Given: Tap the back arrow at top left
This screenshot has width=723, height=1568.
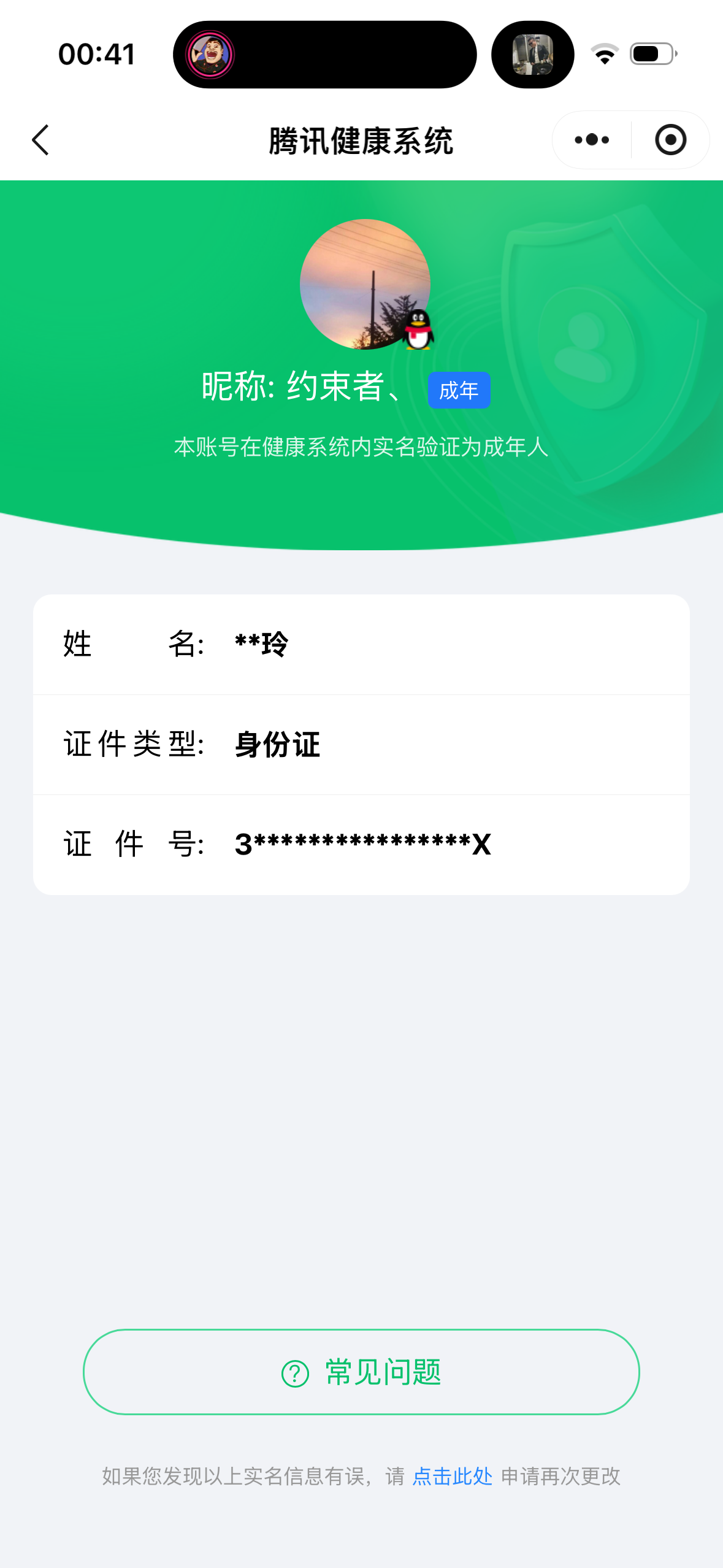Looking at the screenshot, I should (x=40, y=140).
